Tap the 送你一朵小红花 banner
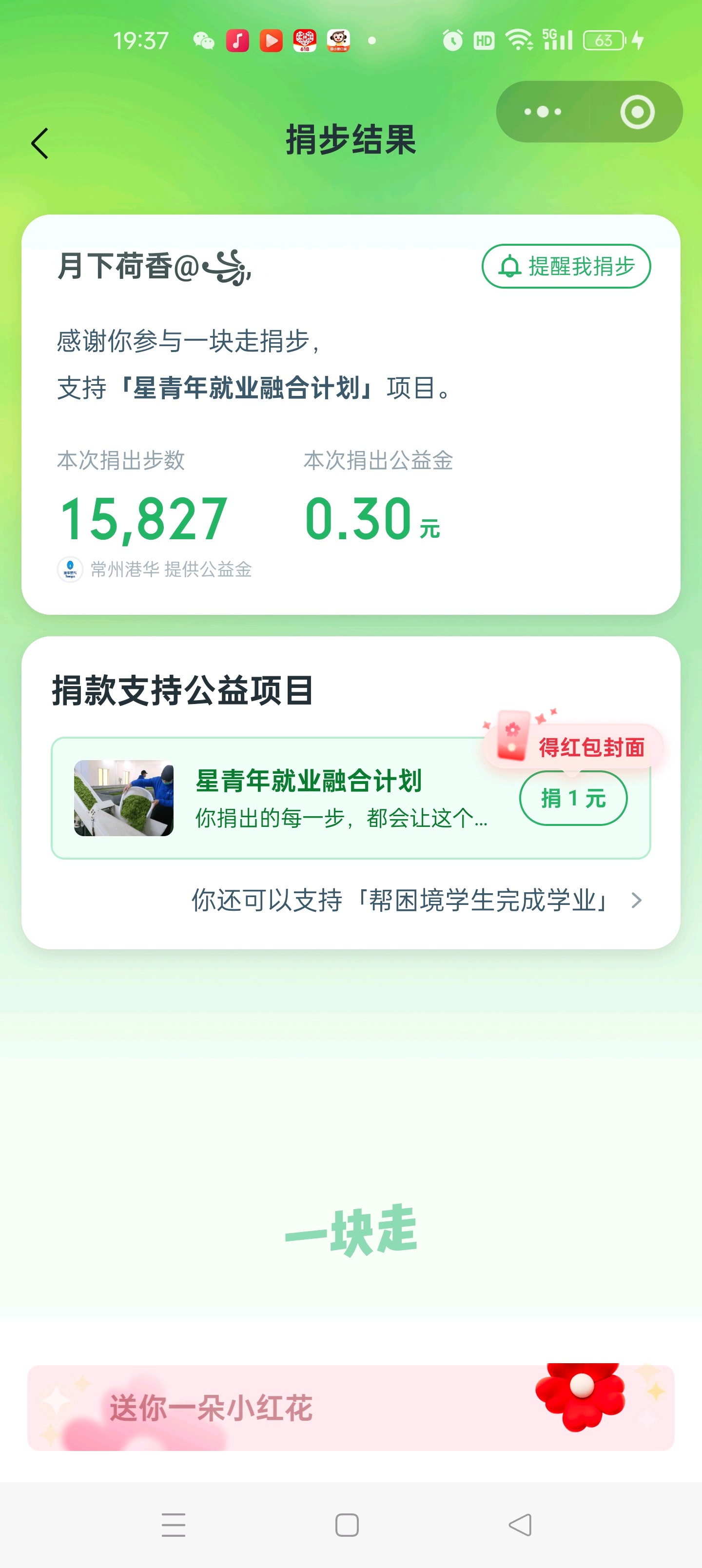Screen dimensions: 702x1568 click(x=351, y=1407)
